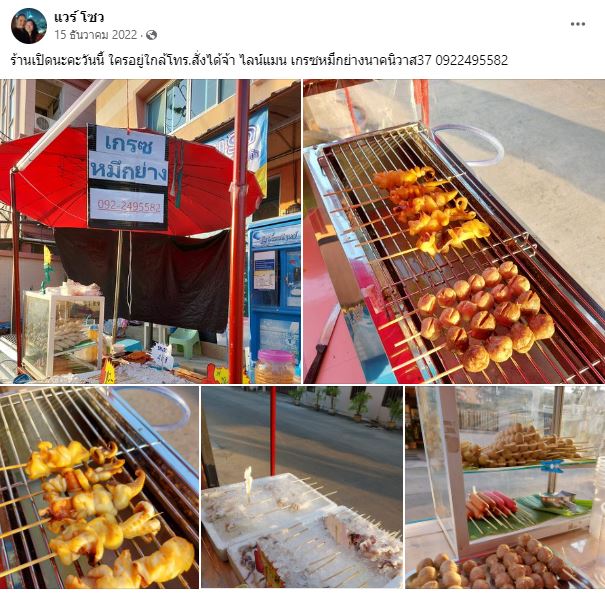View the grilled squid skewers close-up photo
This screenshot has width=605, height=595.
coord(99,487)
